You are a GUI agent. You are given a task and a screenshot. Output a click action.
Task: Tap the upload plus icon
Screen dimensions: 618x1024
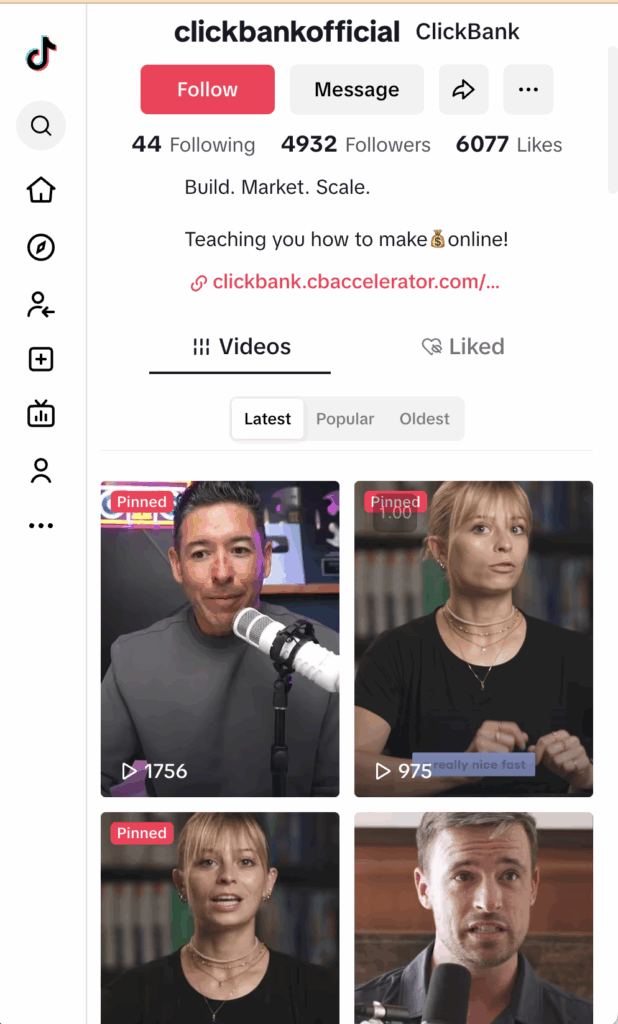pyautogui.click(x=41, y=360)
